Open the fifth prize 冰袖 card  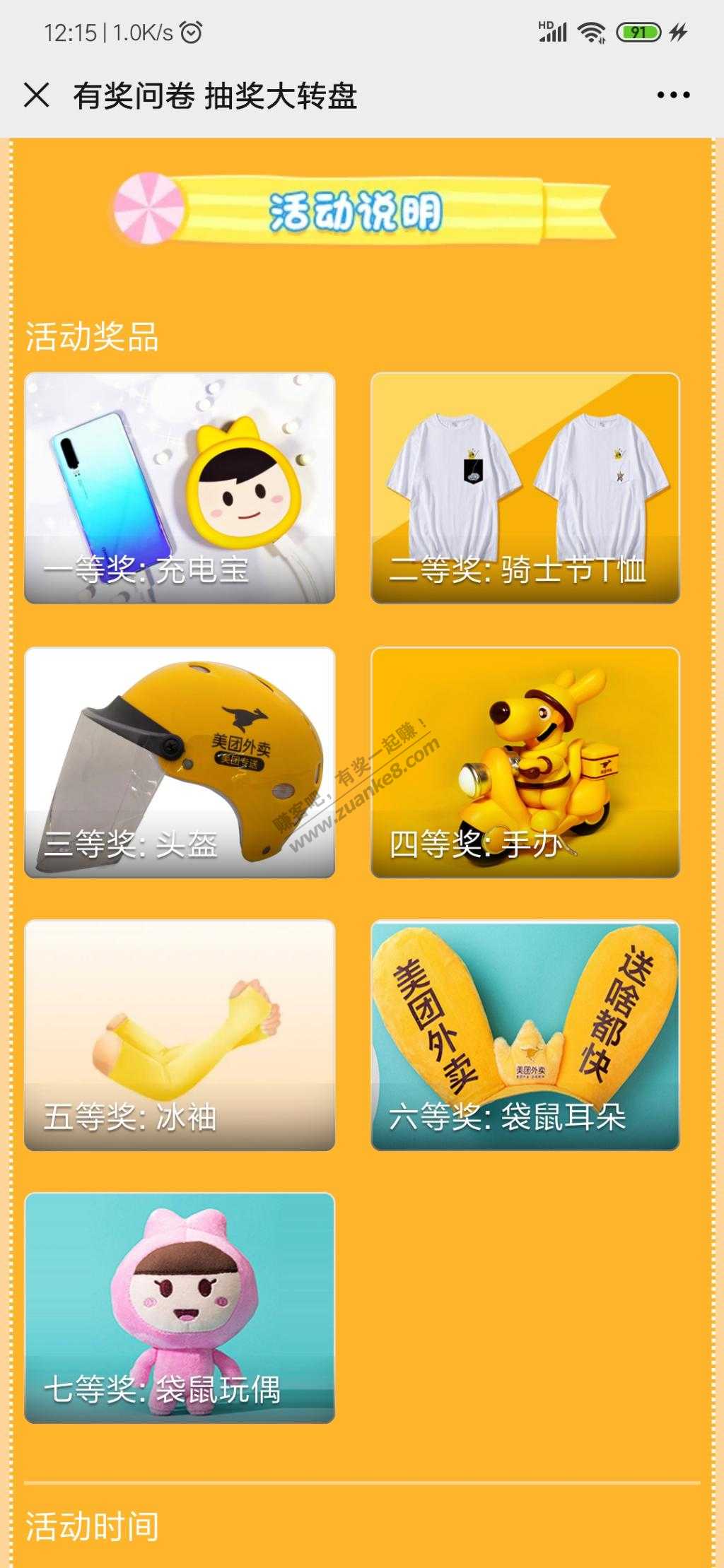tap(180, 1035)
